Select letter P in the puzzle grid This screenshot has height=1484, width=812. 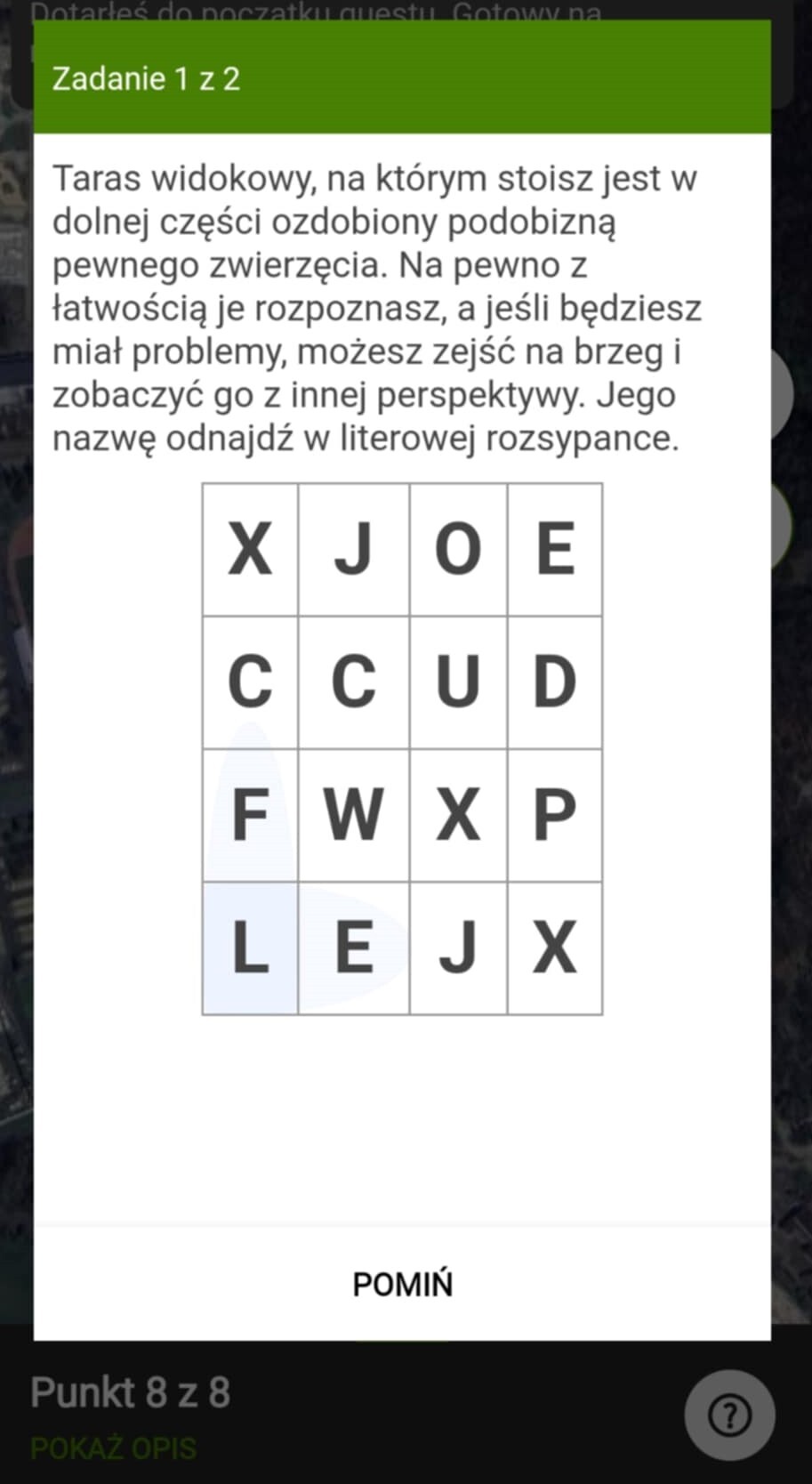tap(555, 815)
